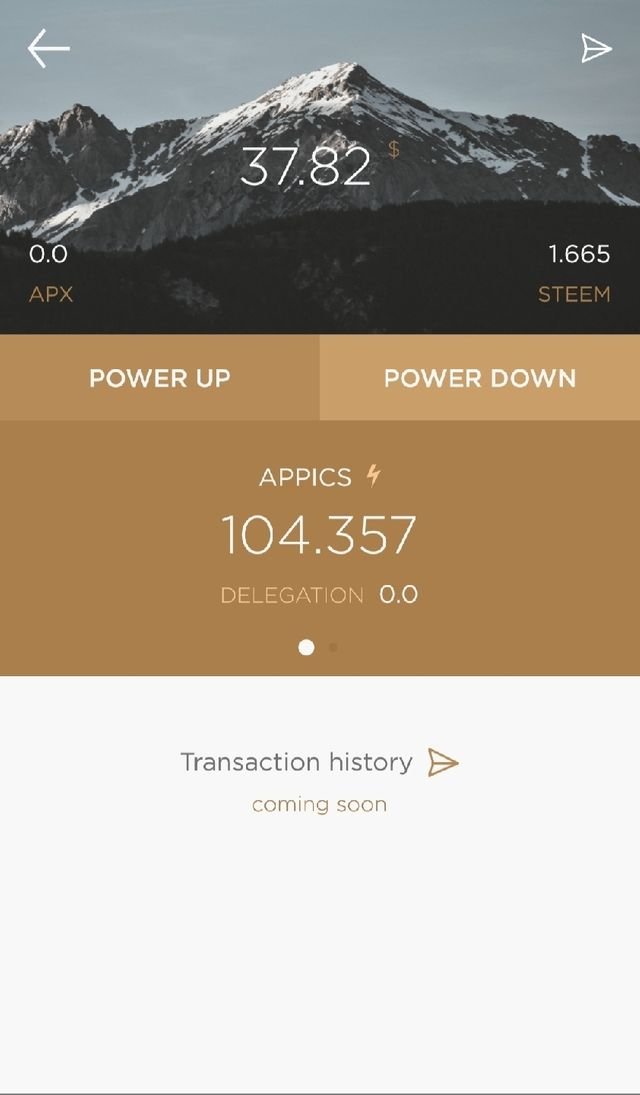Tap the POWER UP button
Image resolution: width=640 pixels, height=1095 pixels.
(160, 378)
